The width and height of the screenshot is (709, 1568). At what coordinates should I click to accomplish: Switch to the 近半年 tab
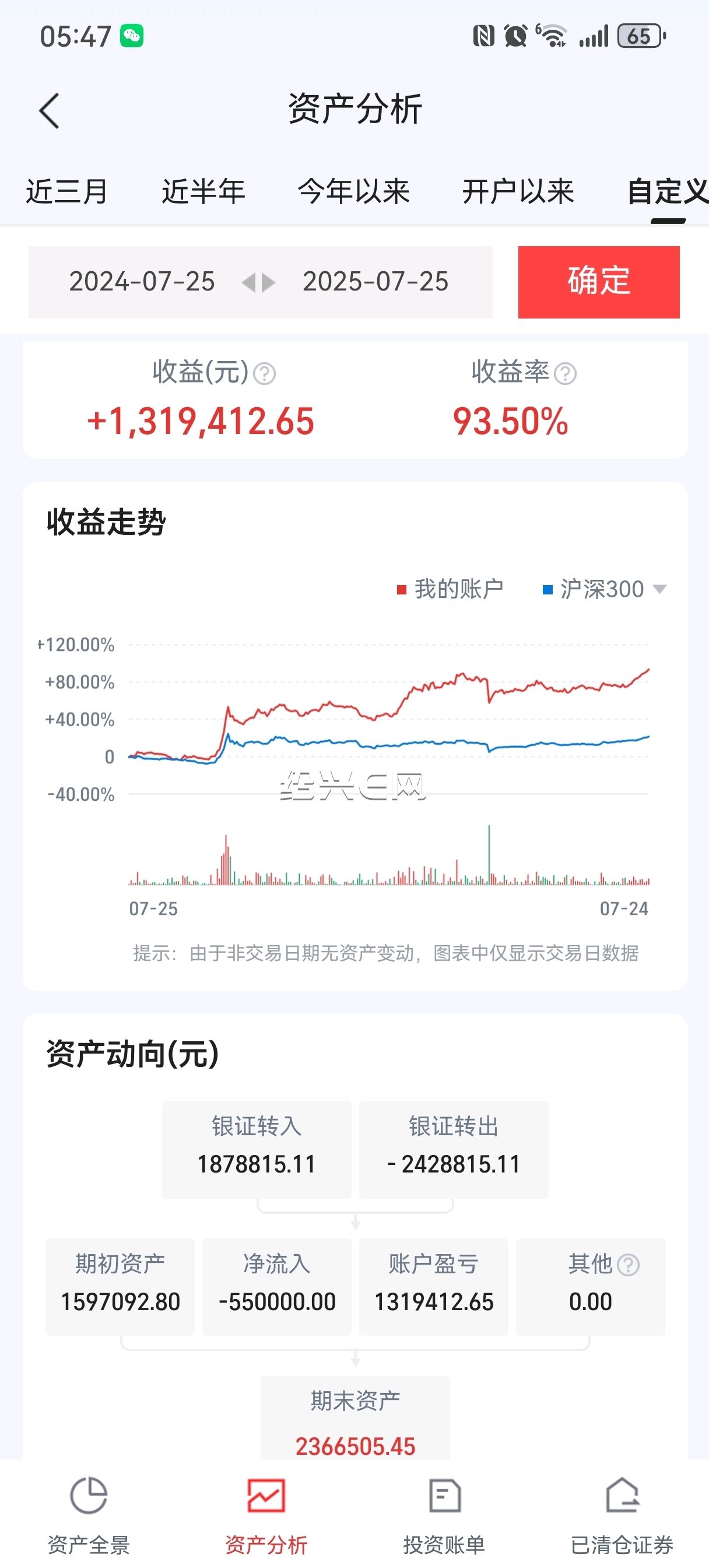[203, 192]
